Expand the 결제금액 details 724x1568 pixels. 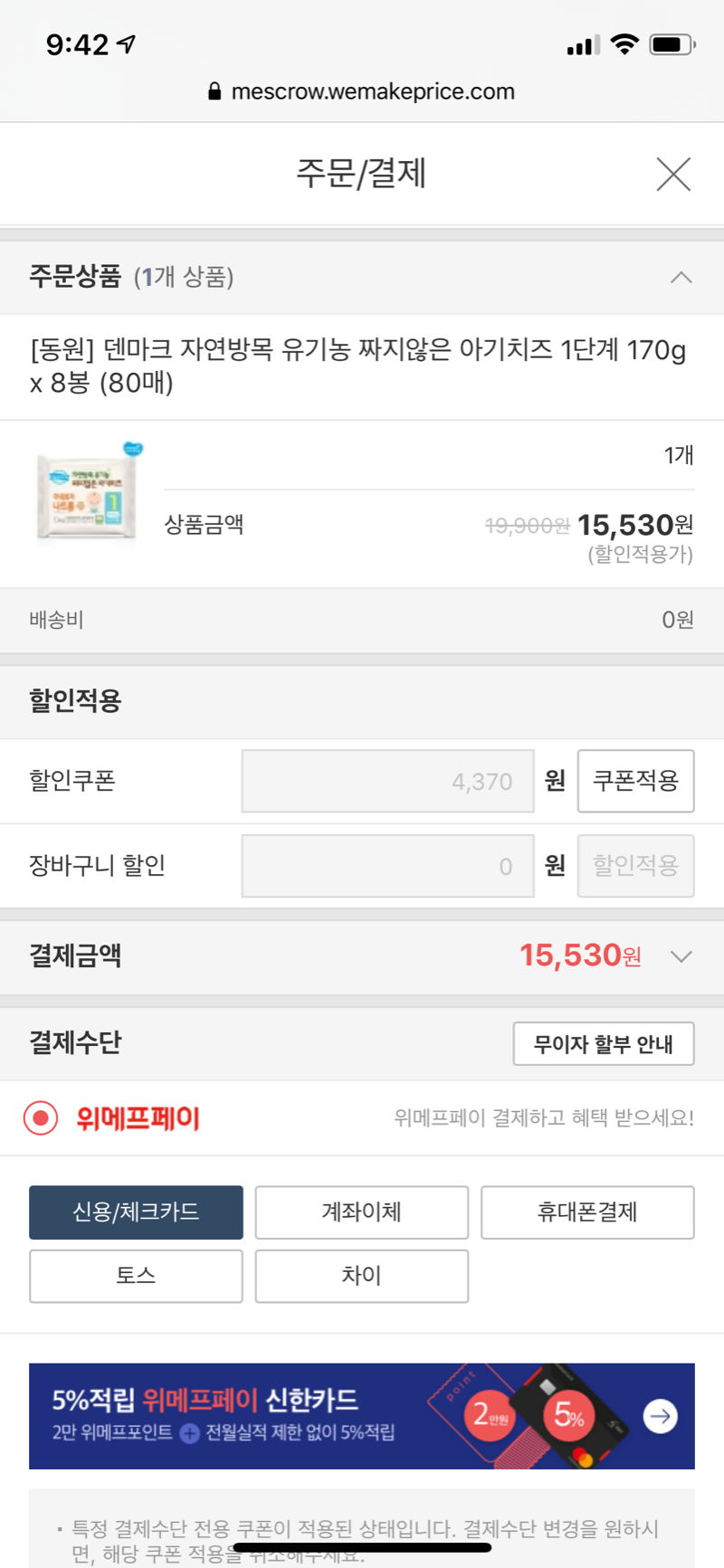[x=681, y=956]
